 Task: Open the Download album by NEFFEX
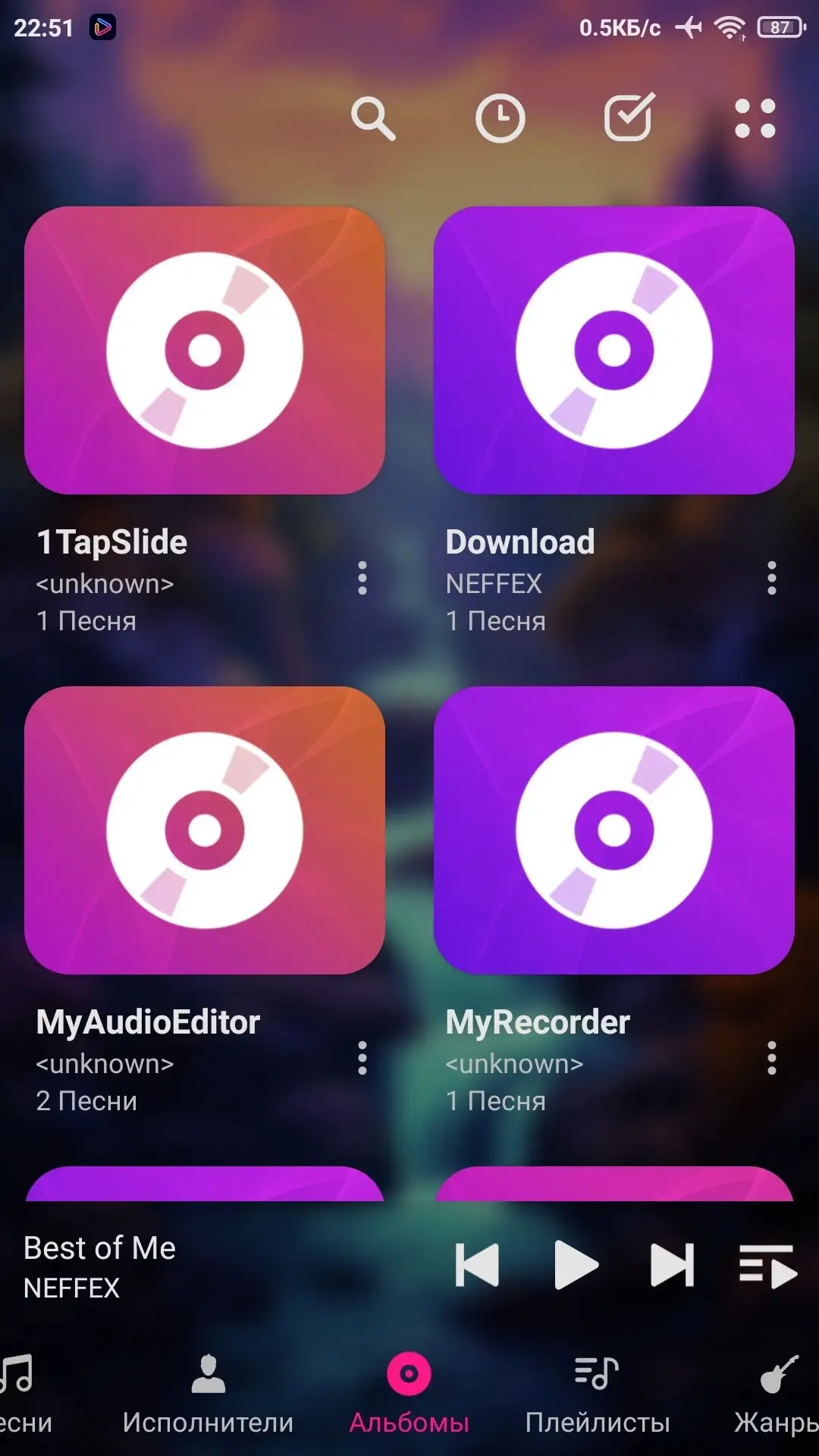click(x=614, y=350)
